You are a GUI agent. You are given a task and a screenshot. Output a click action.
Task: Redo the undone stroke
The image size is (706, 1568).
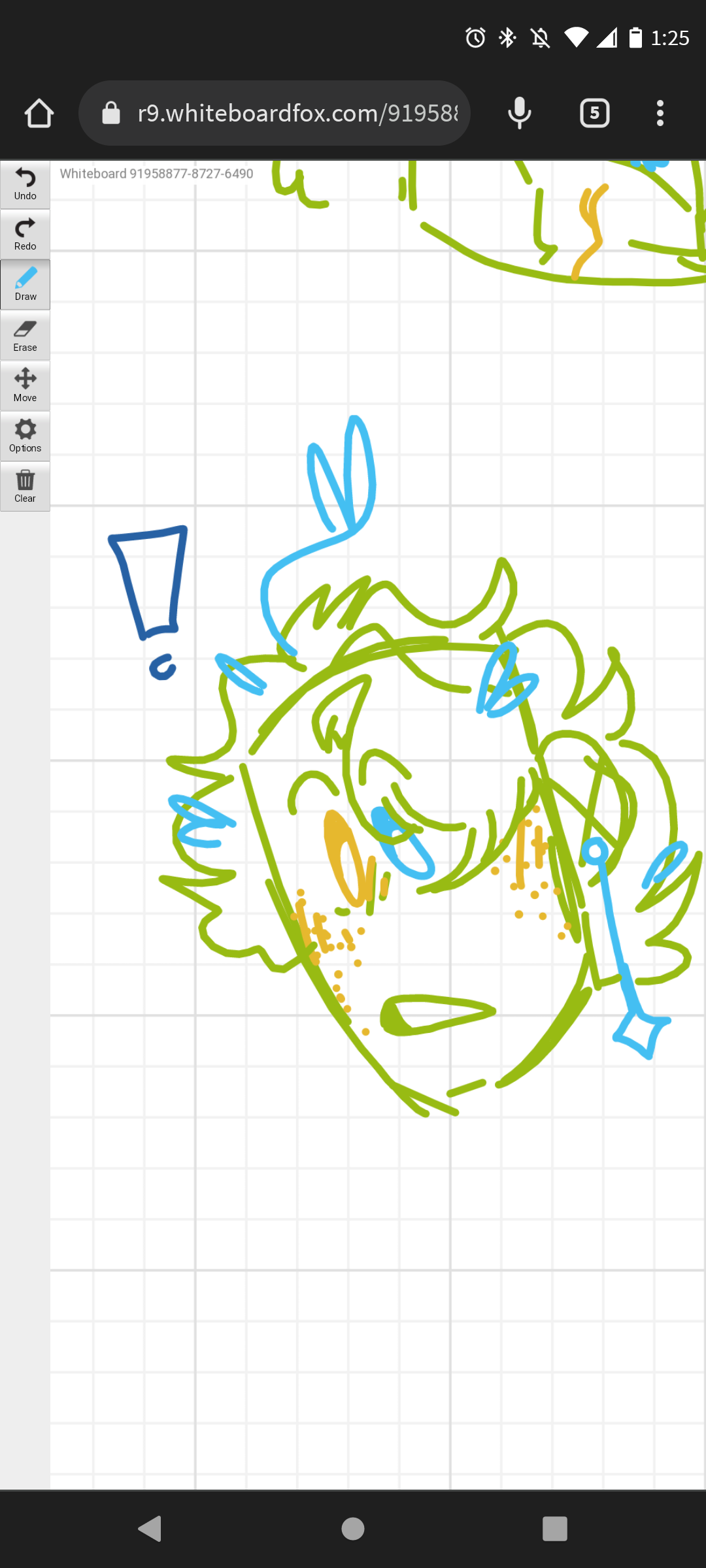click(25, 235)
